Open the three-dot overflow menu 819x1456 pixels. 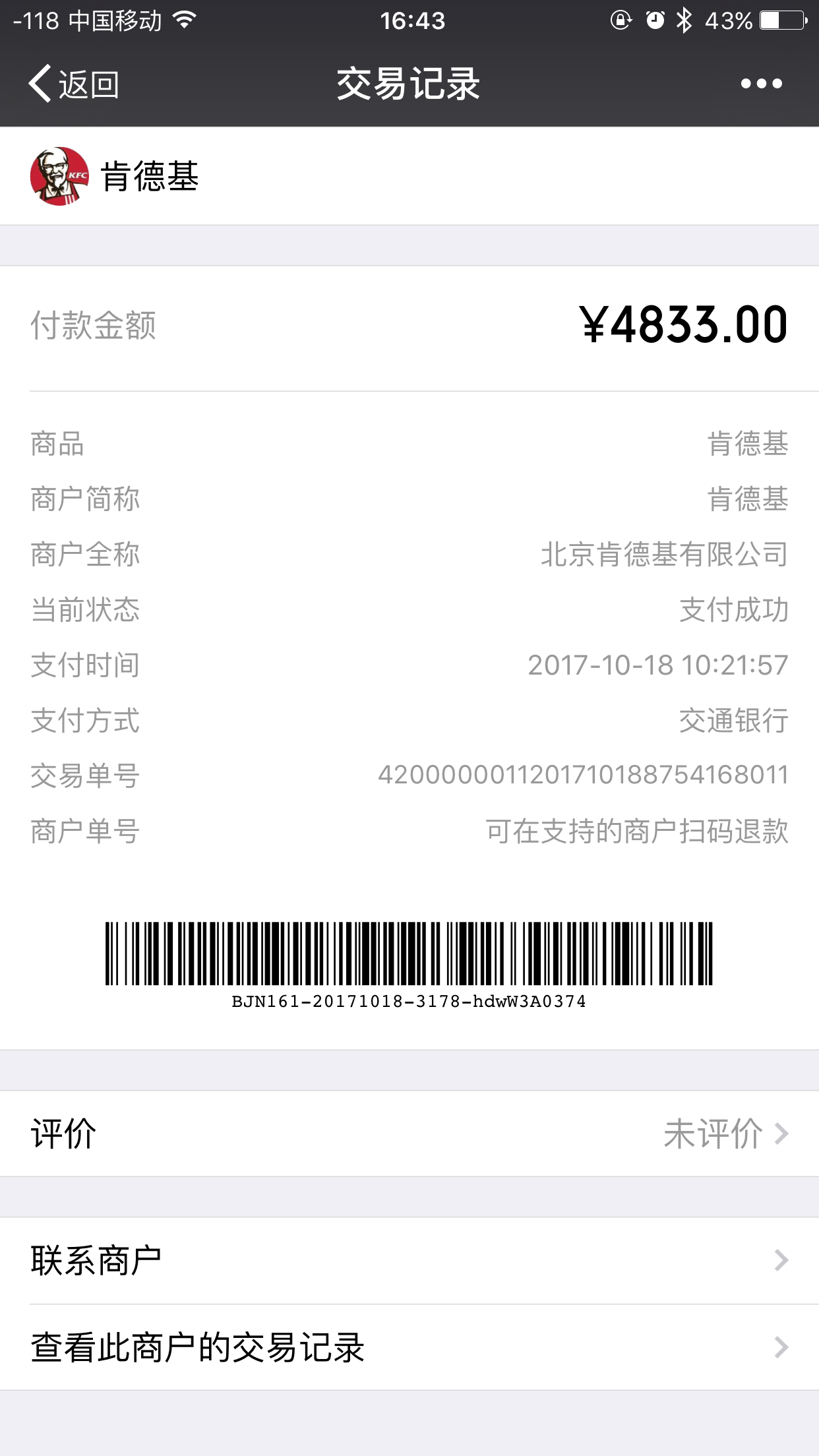(761, 84)
